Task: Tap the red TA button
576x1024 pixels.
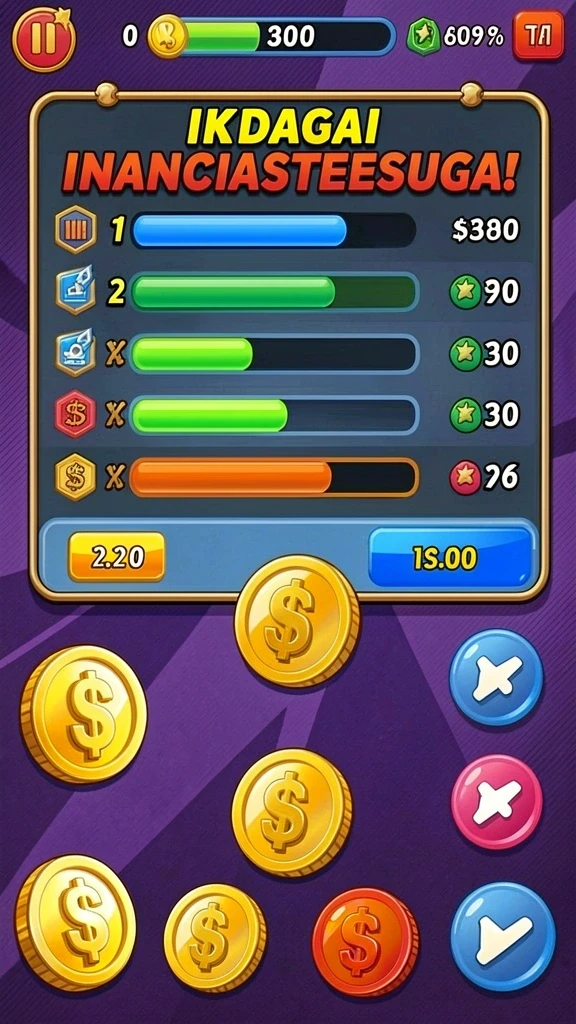Action: 538,37
